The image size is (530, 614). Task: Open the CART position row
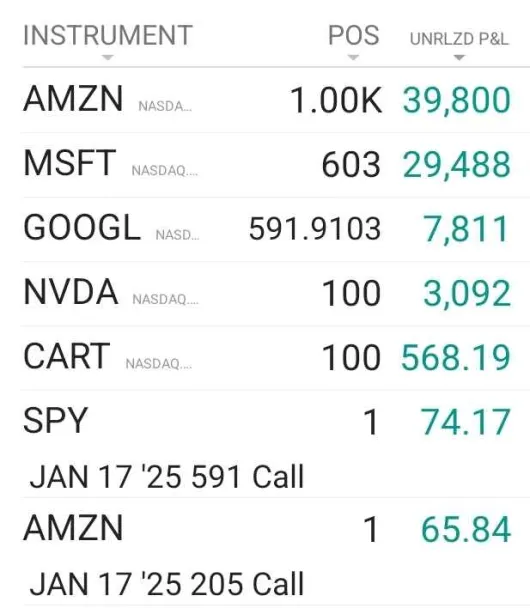[x=275, y=358]
